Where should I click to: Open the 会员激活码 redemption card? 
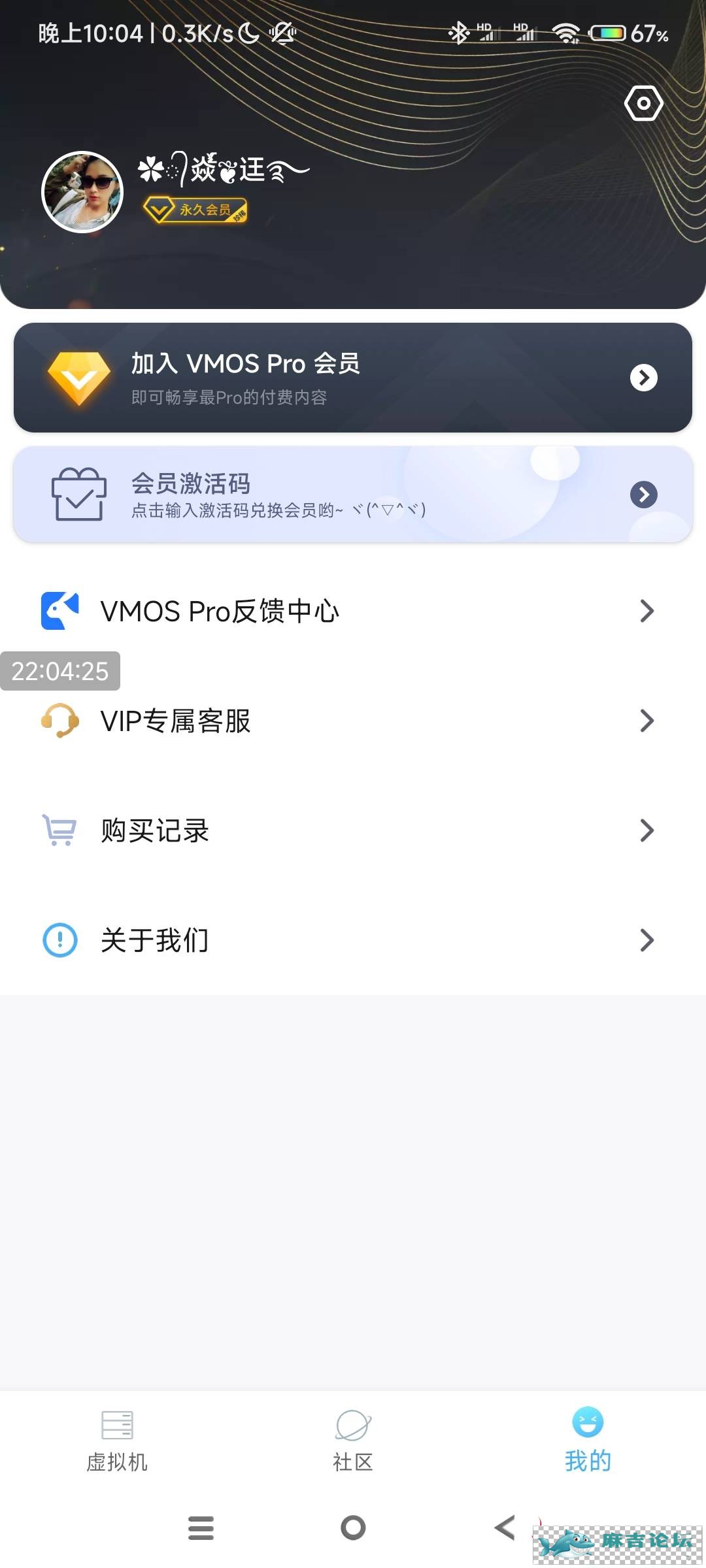click(x=353, y=495)
